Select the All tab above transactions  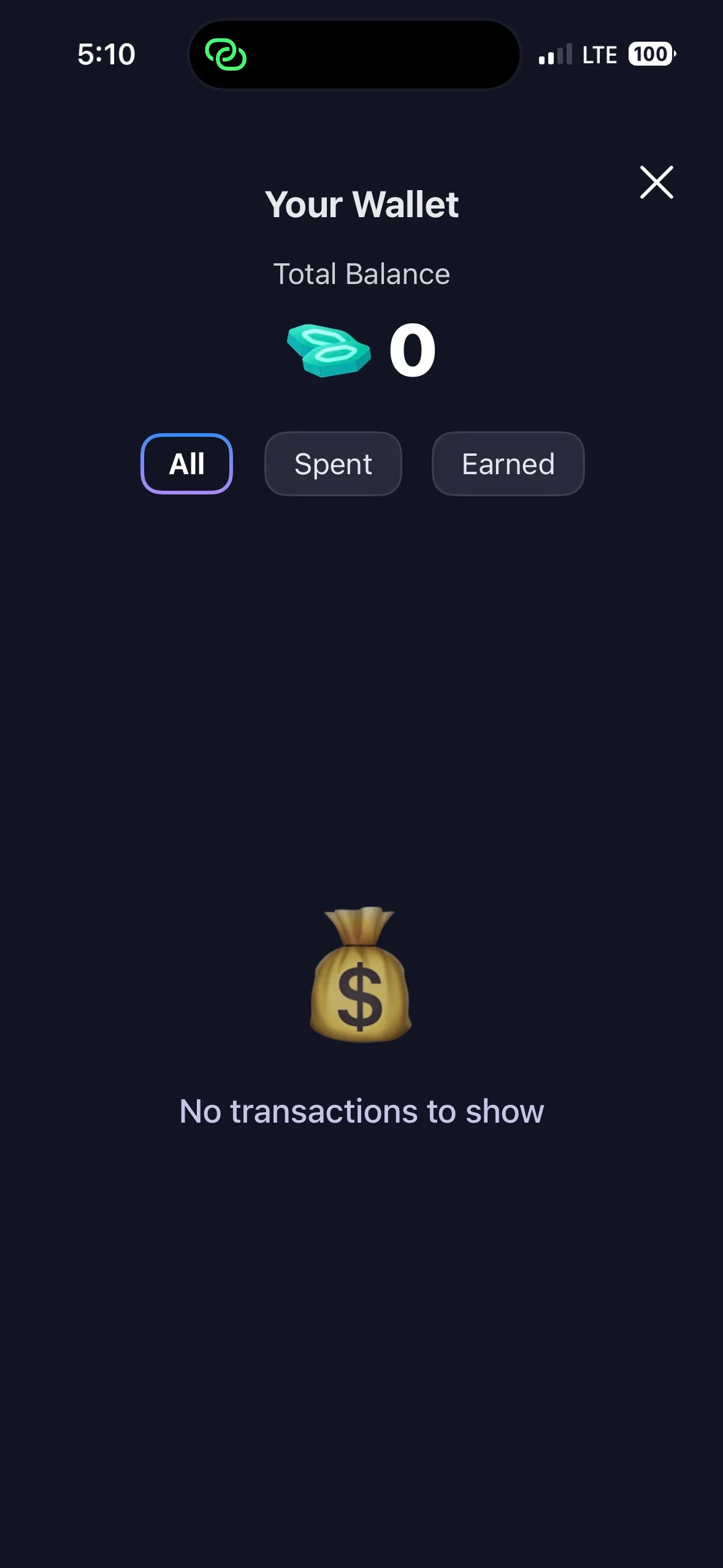[x=186, y=464]
